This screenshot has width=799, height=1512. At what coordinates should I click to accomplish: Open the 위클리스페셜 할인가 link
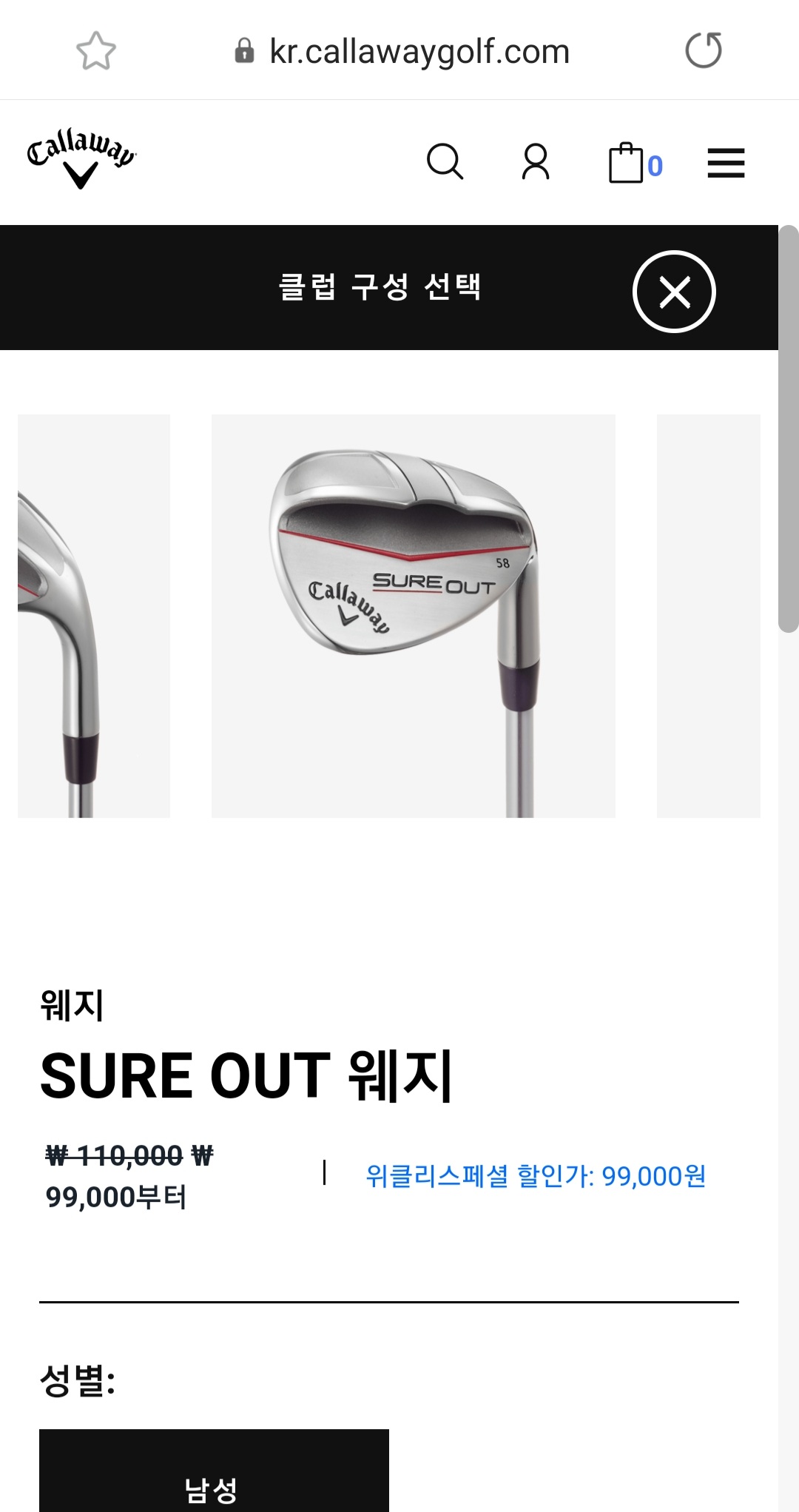[x=536, y=1175]
